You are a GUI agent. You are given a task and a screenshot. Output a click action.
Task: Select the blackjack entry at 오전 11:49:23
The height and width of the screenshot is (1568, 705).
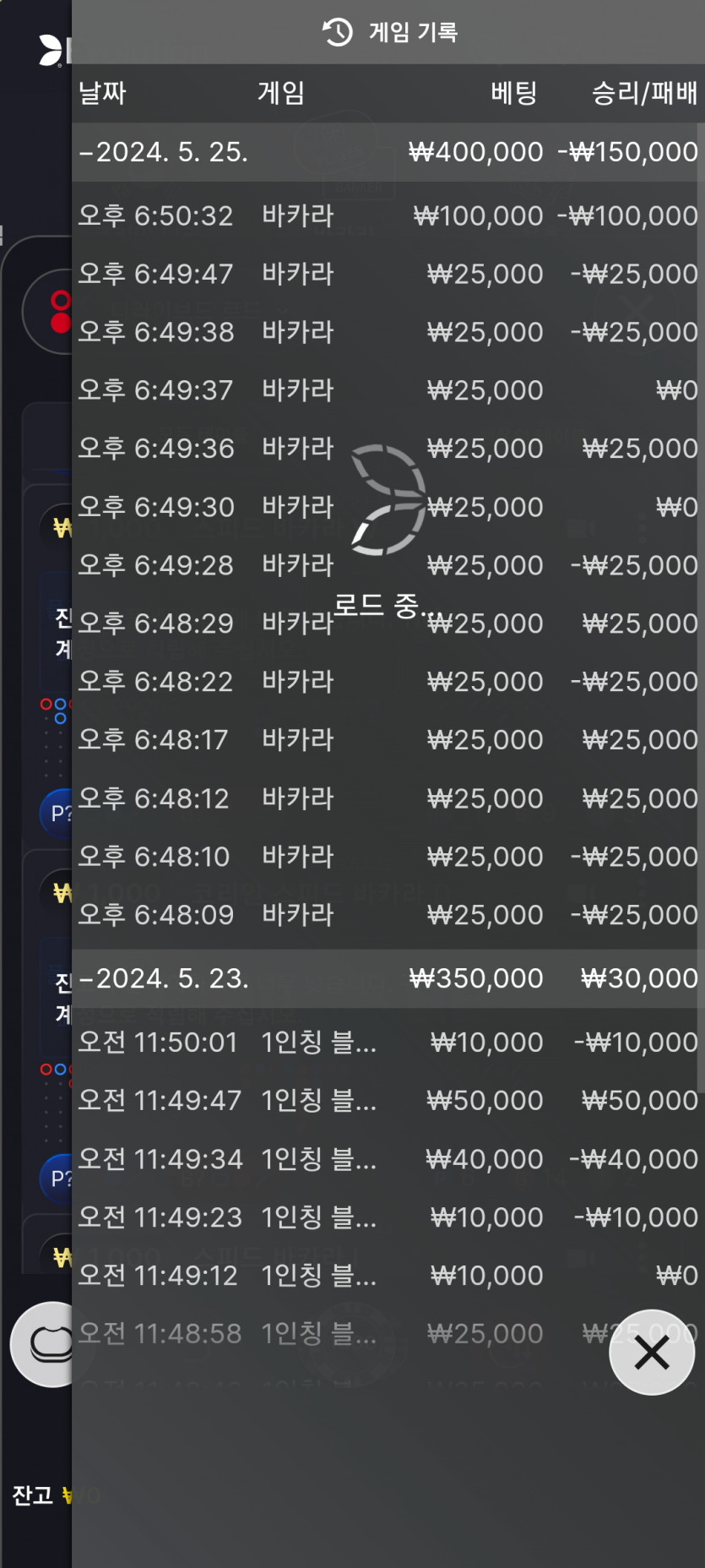[x=388, y=1217]
